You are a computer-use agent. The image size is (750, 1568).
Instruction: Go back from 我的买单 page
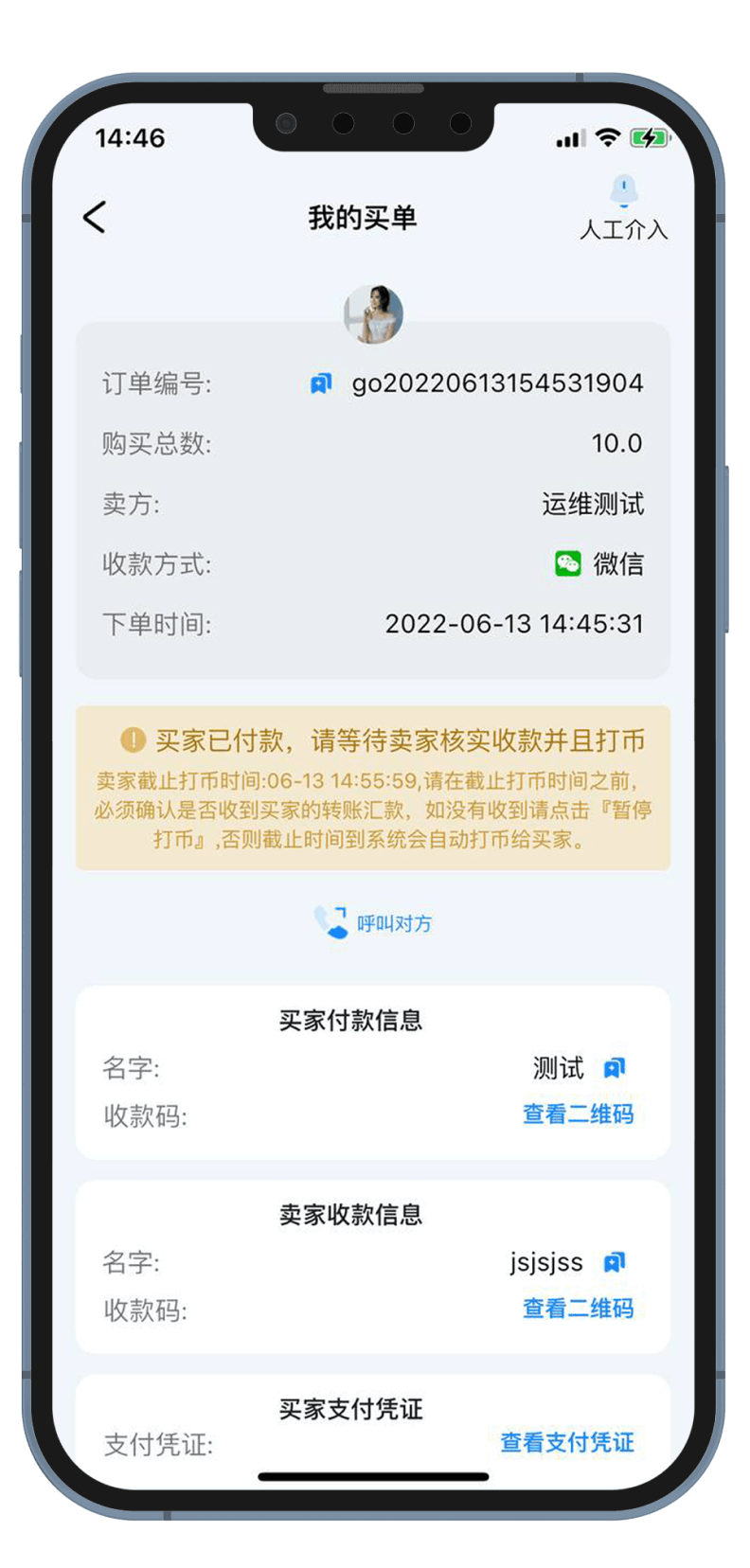point(94,218)
